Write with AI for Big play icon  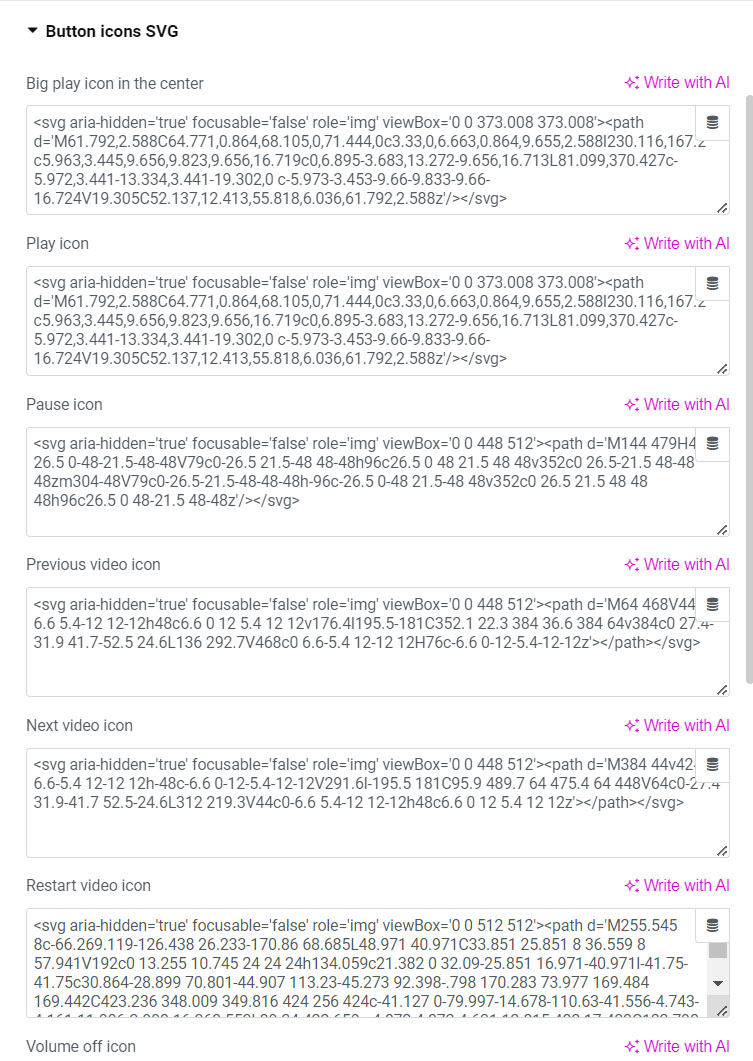(677, 83)
